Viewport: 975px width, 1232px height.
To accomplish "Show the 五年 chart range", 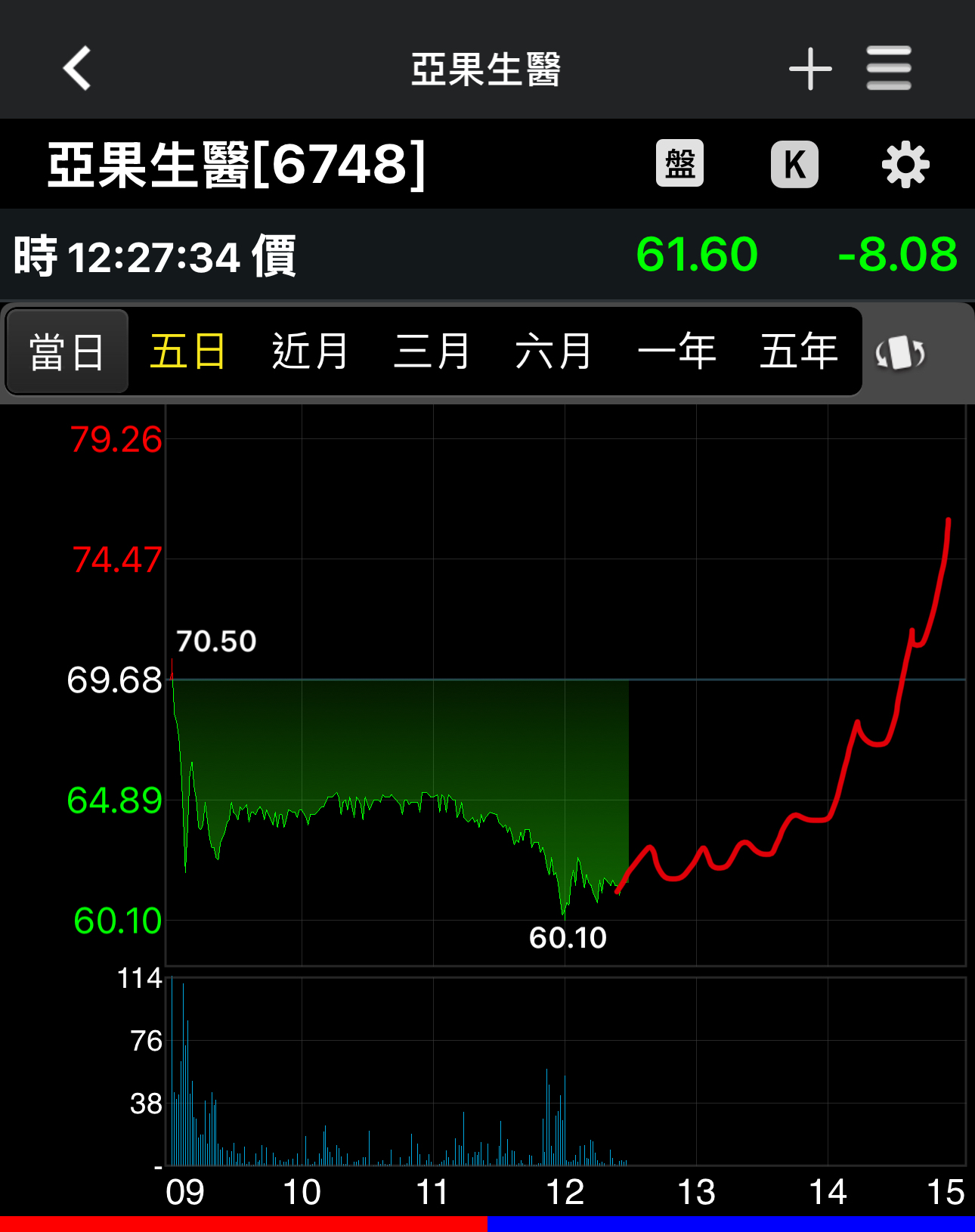I will tap(798, 352).
